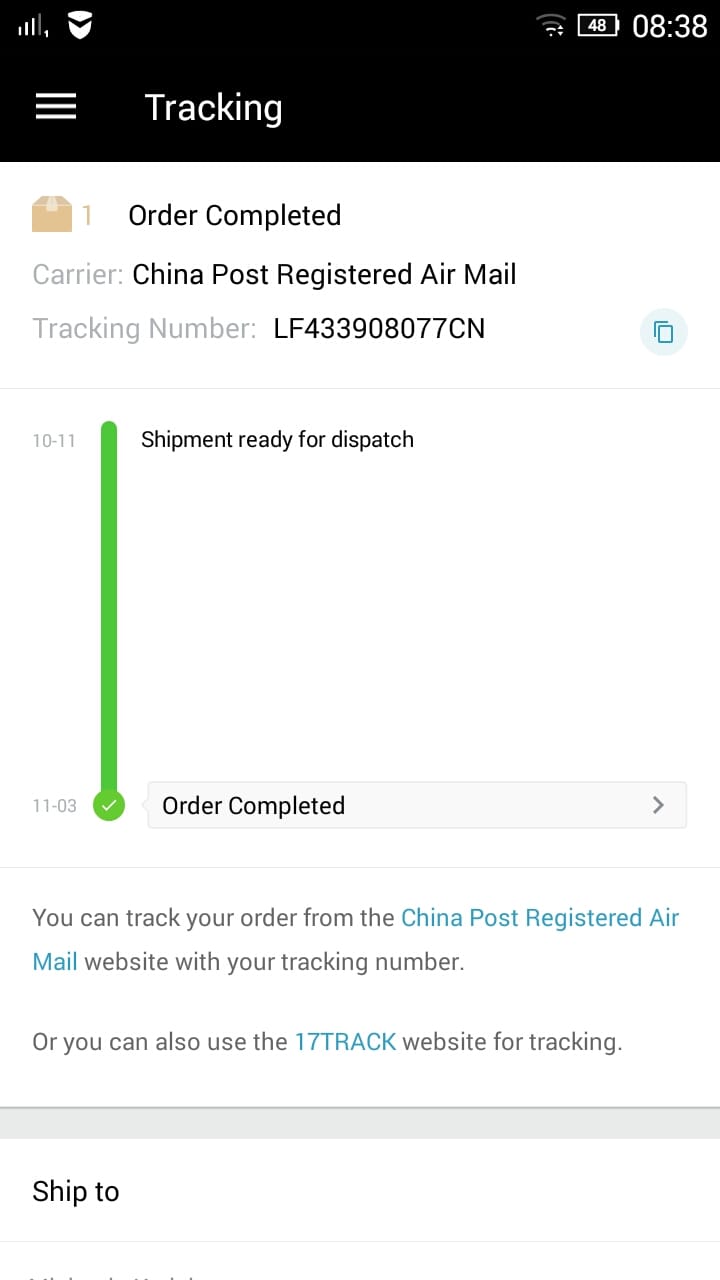Open the hamburger drawer menu
The width and height of the screenshot is (720, 1280).
point(56,107)
